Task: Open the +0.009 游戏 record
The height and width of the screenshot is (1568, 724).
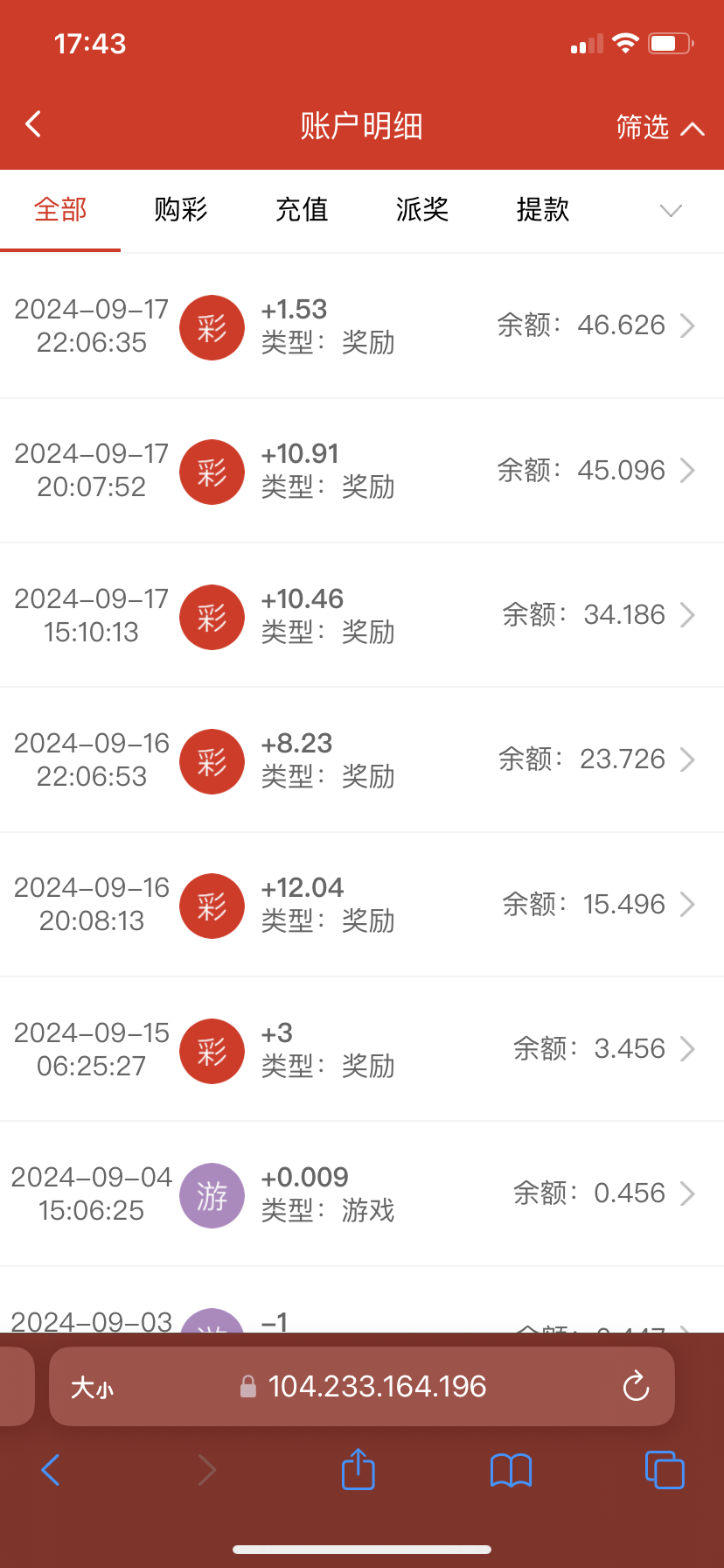Action: [x=362, y=1193]
